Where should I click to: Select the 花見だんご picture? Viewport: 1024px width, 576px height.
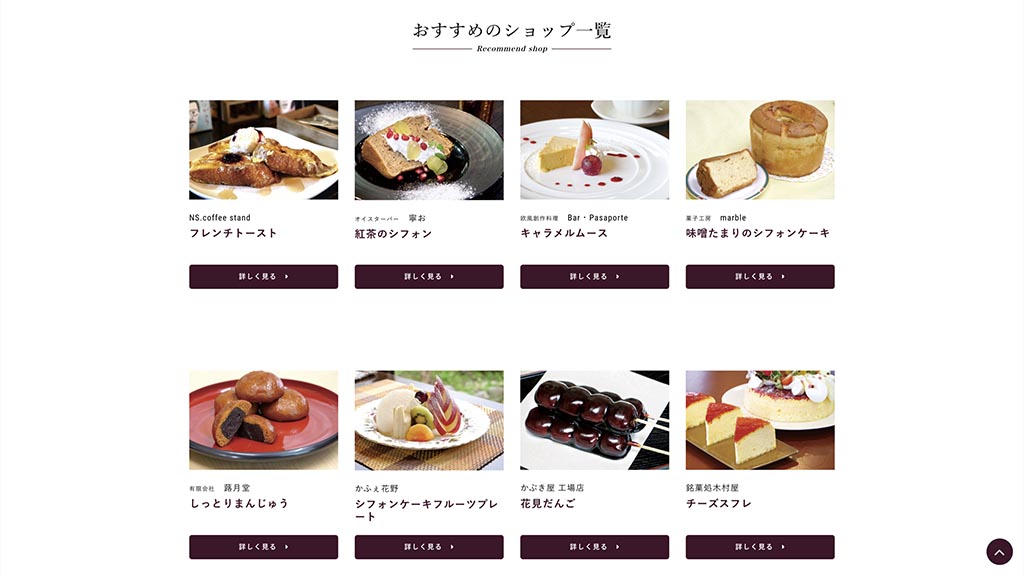(594, 420)
